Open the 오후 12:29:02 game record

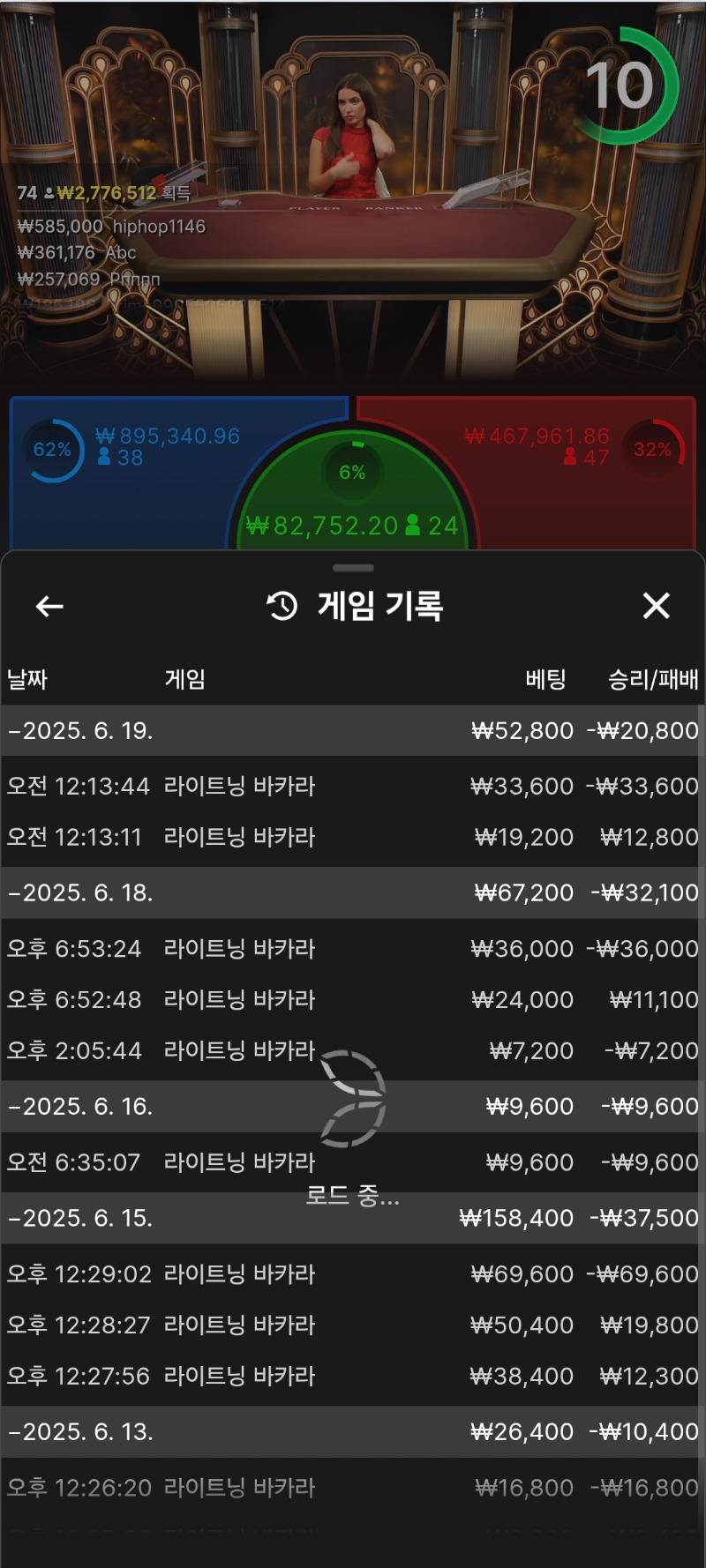352,1274
